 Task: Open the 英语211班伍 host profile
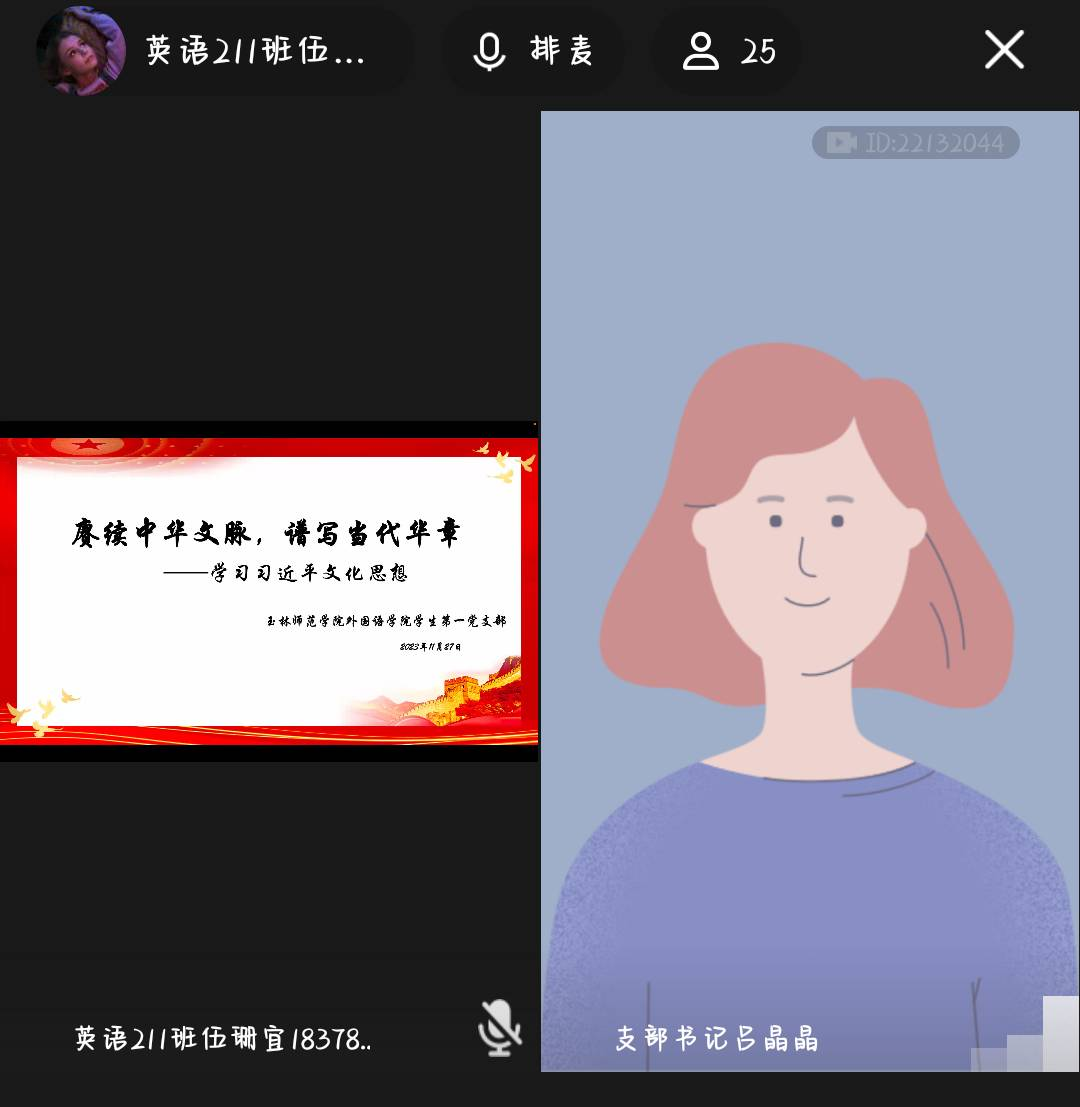pos(222,50)
